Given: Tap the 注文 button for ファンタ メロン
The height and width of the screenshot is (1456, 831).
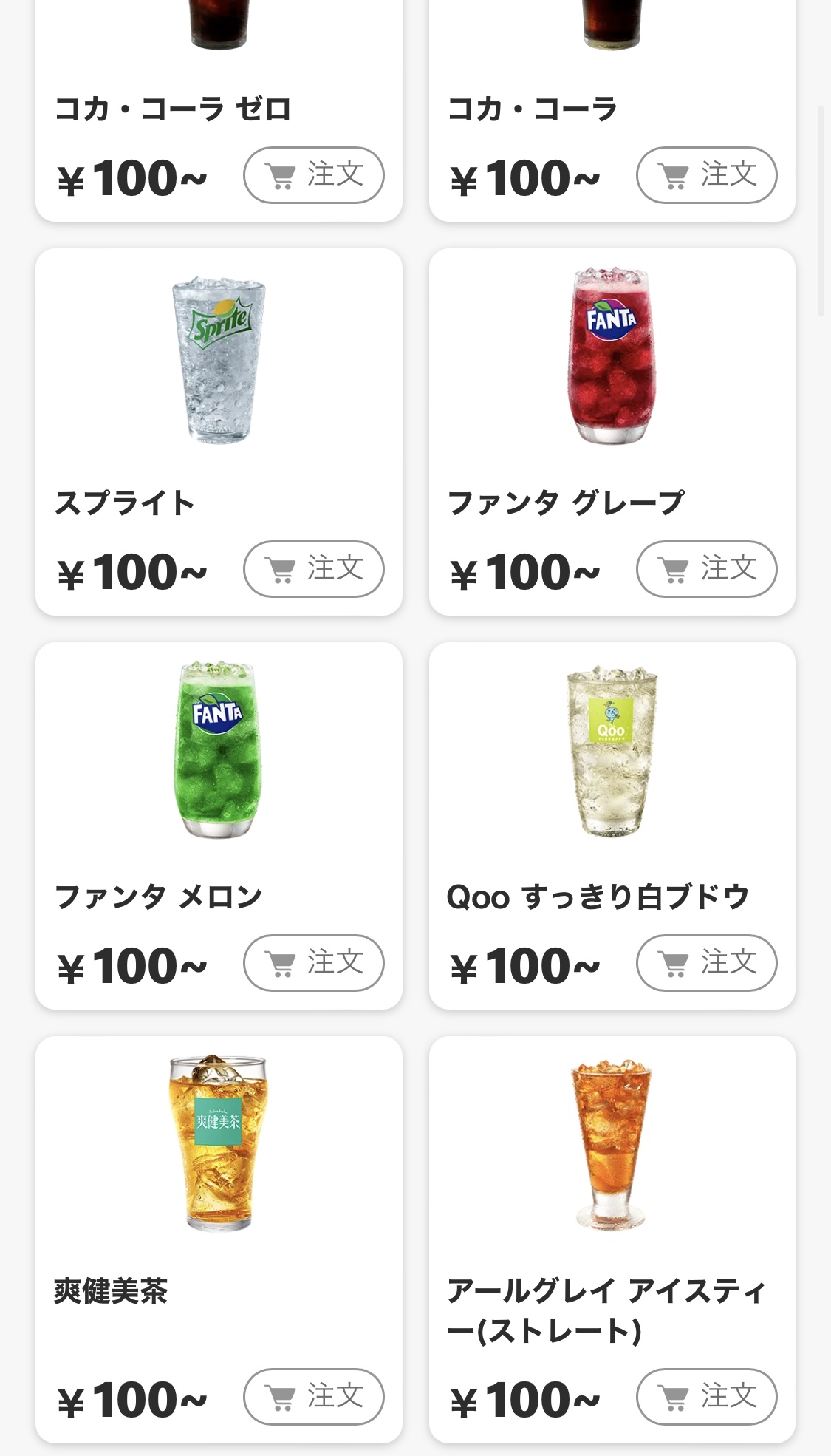Looking at the screenshot, I should point(313,963).
